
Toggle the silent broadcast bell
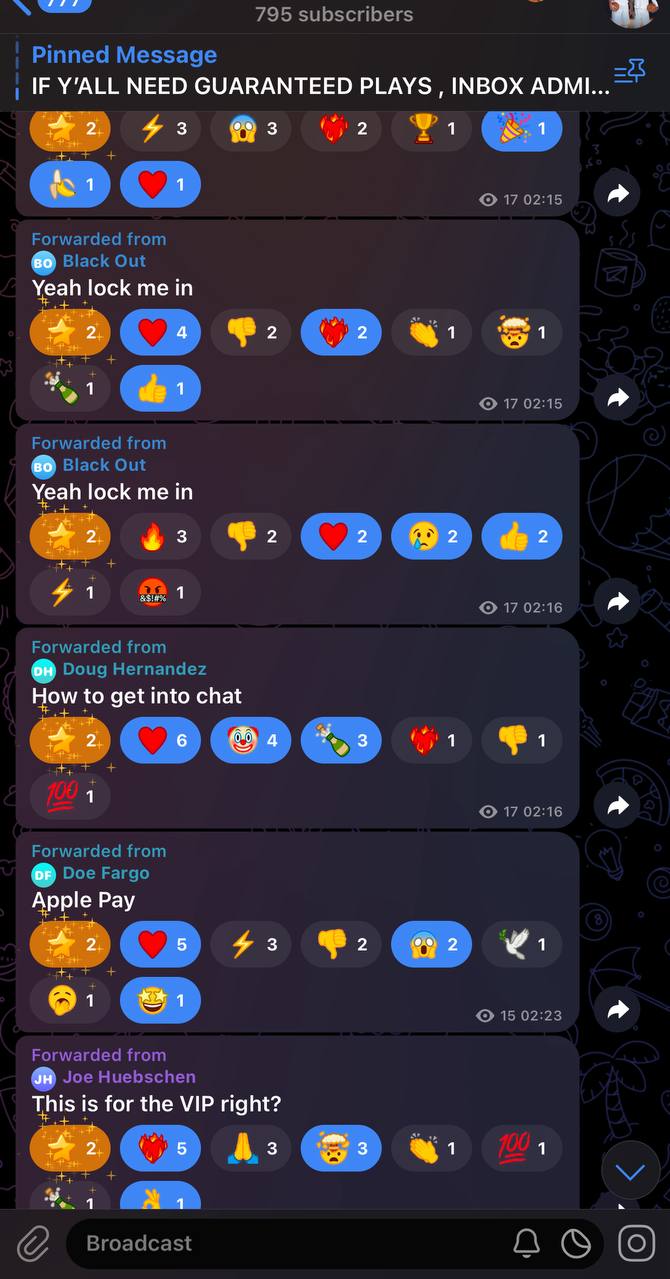(x=526, y=1243)
